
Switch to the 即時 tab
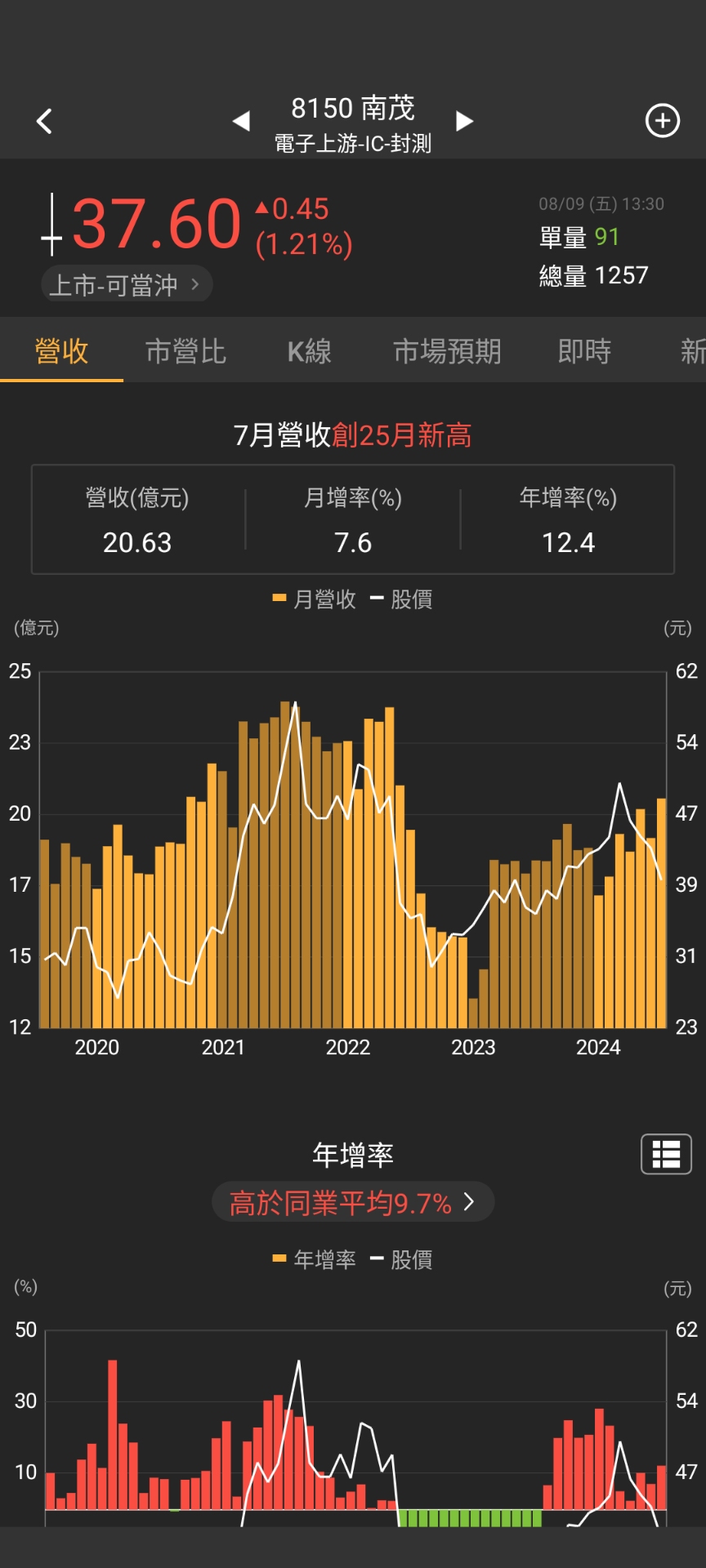(584, 351)
